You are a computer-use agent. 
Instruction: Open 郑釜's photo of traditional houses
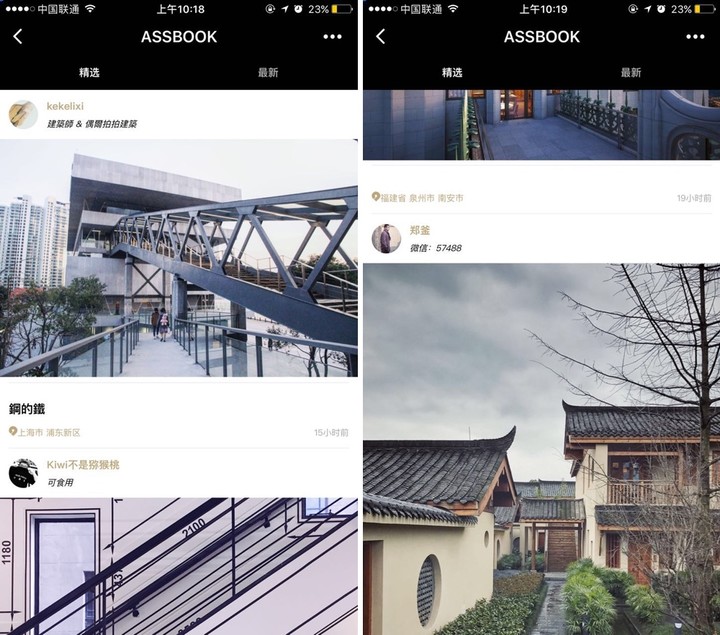pos(541,448)
